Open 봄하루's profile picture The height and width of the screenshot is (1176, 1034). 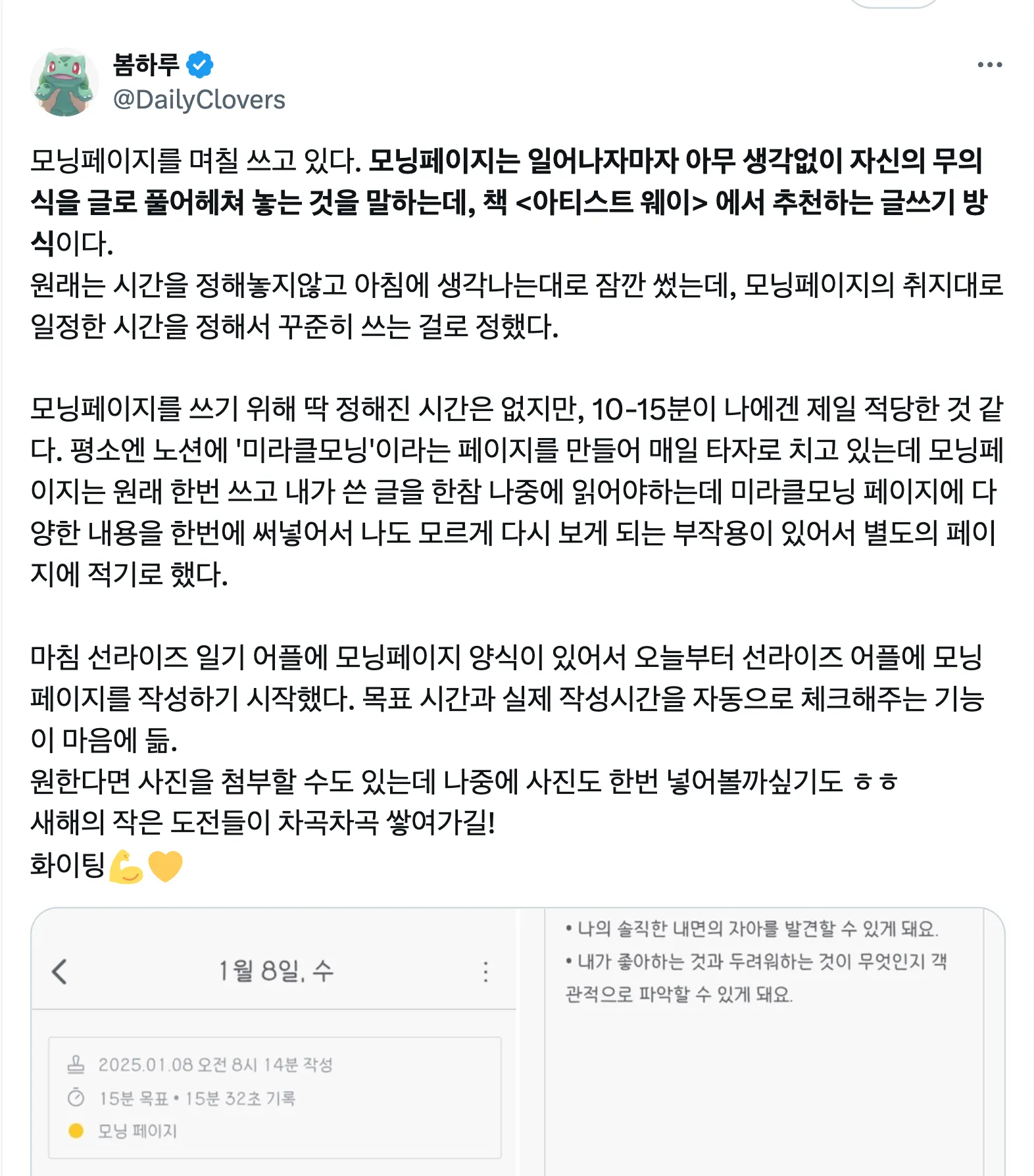point(64,83)
